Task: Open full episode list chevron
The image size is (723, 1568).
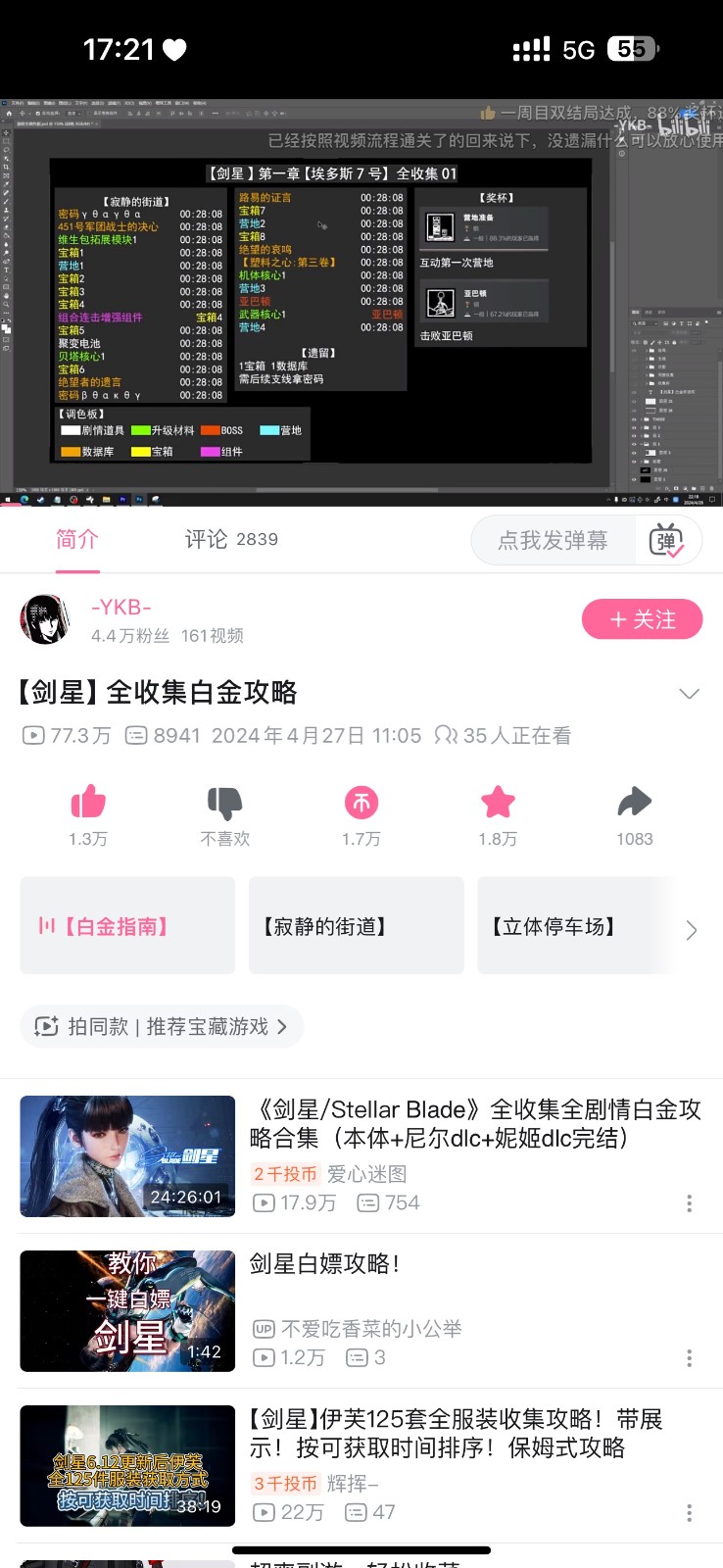Action: pyautogui.click(x=691, y=930)
